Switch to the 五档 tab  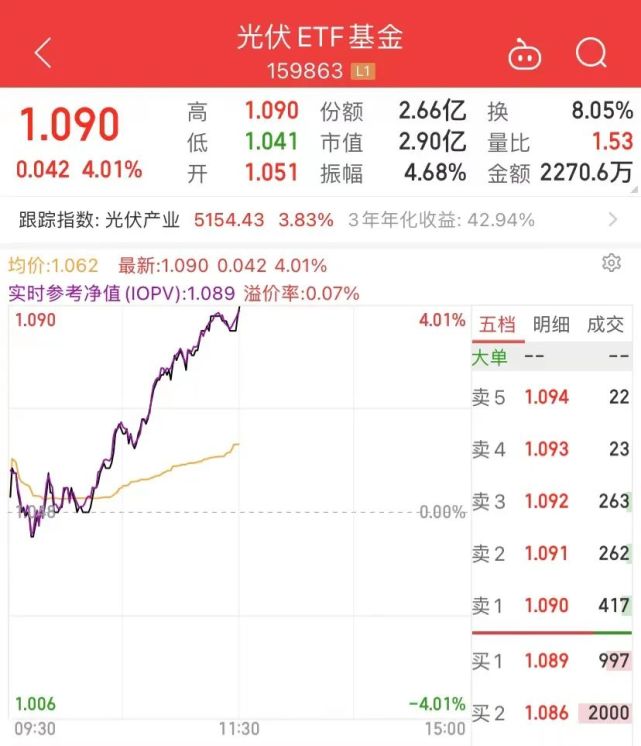[496, 324]
